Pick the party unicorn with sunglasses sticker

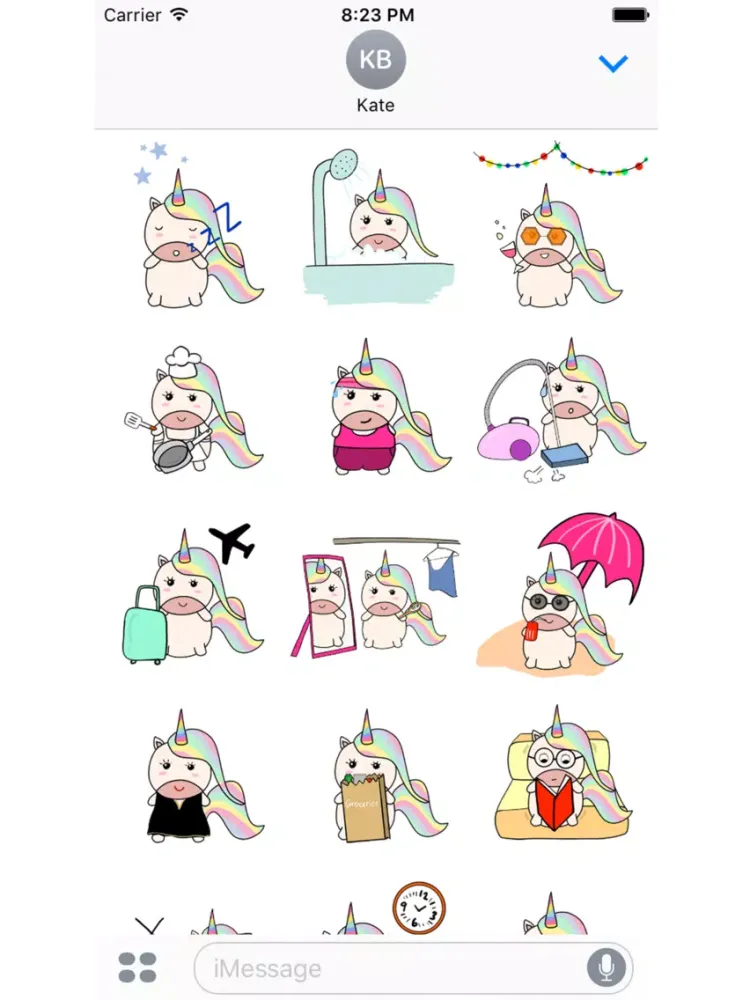[560, 235]
